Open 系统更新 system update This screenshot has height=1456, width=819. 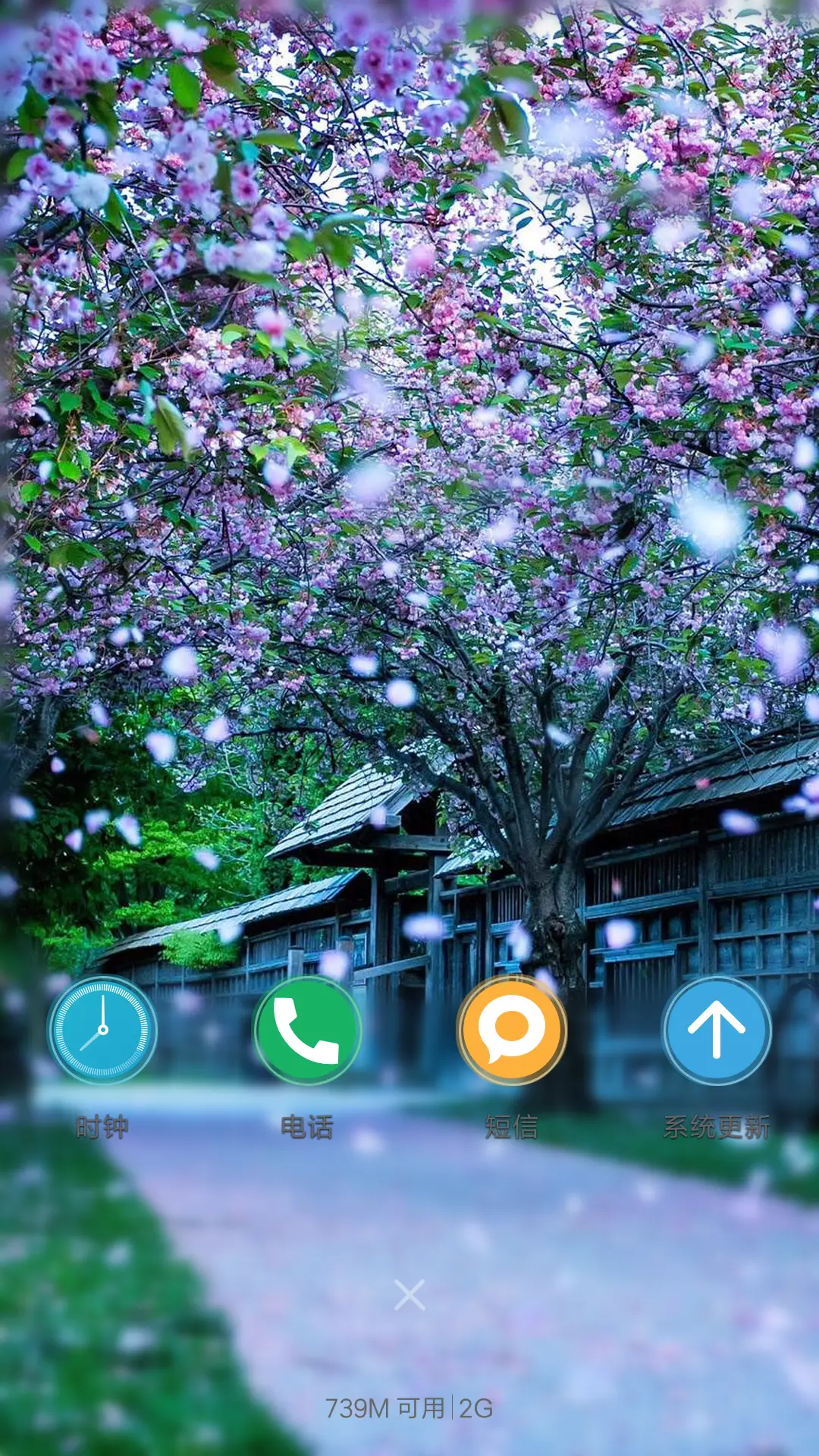click(x=717, y=1029)
